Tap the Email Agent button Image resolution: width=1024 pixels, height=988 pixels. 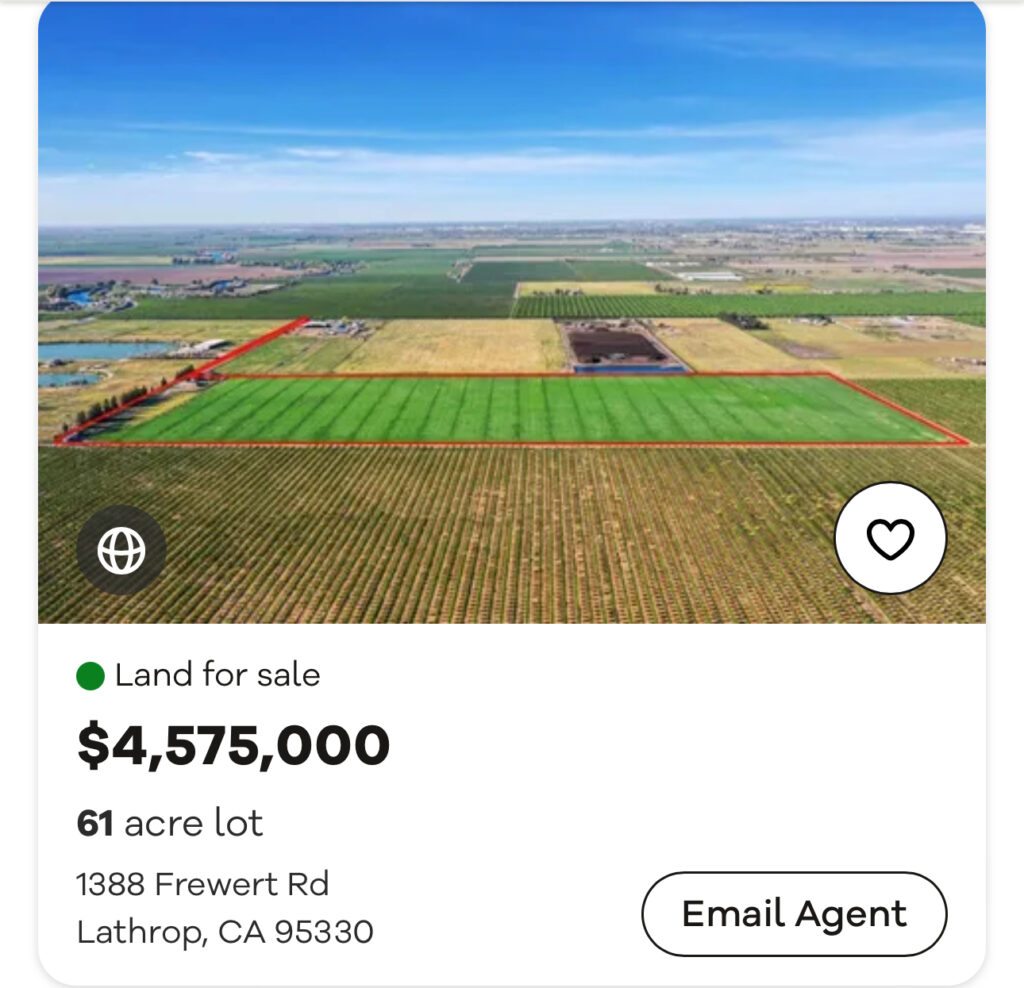(794, 914)
